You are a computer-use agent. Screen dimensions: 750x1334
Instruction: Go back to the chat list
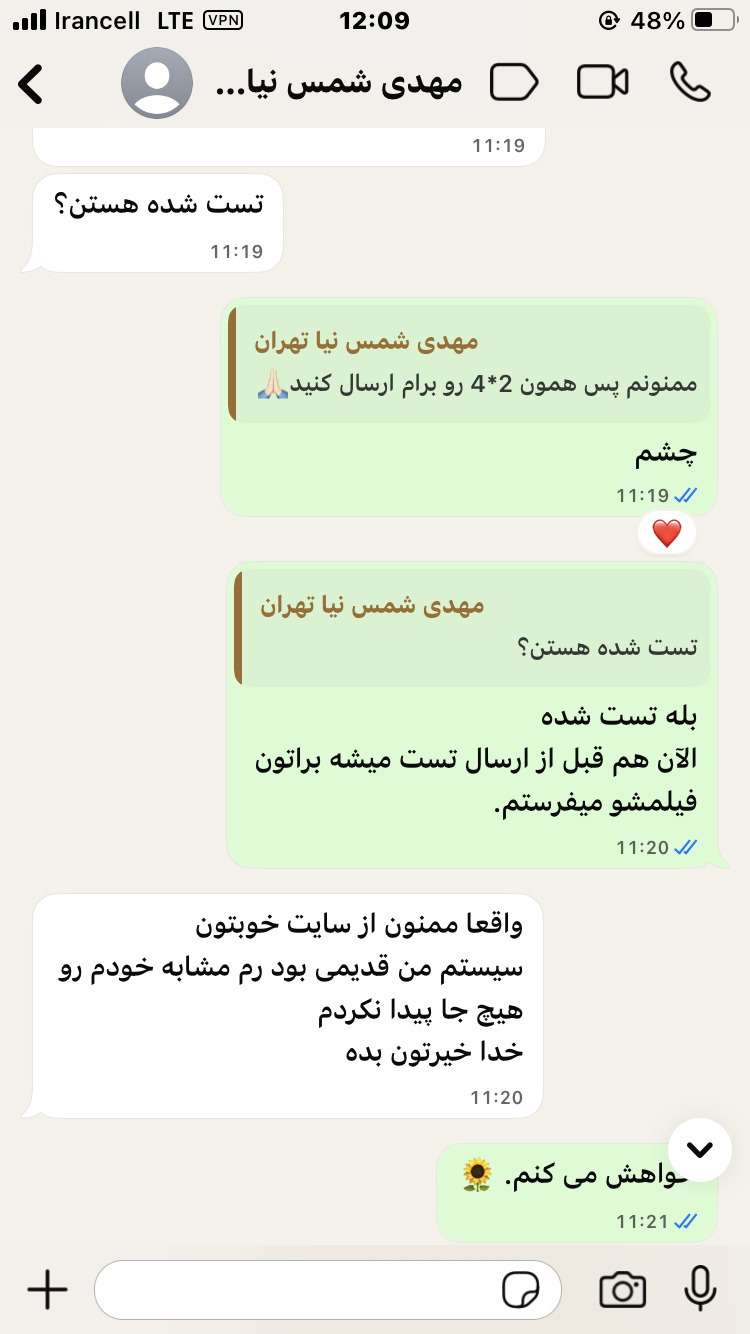pyautogui.click(x=32, y=84)
